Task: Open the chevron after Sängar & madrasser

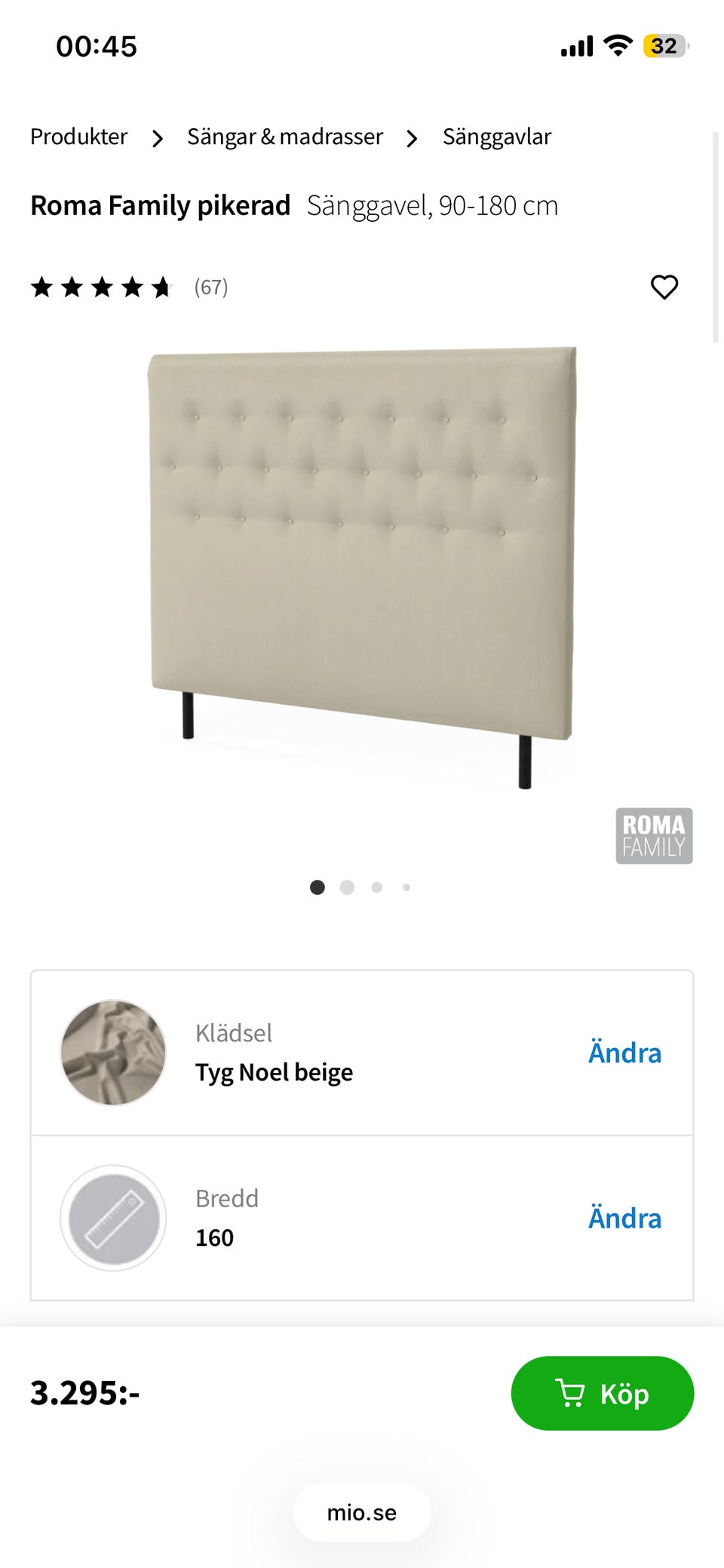Action: tap(412, 138)
